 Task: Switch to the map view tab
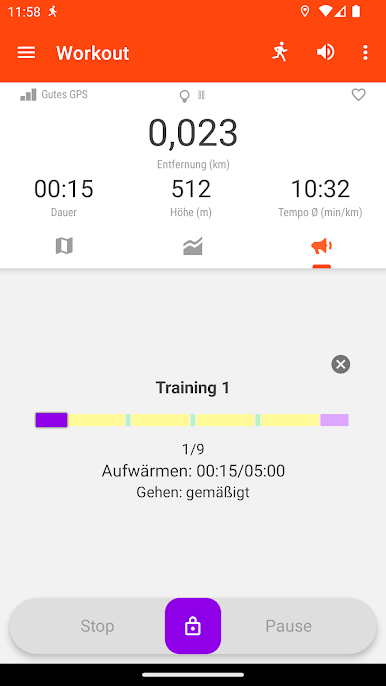64,246
